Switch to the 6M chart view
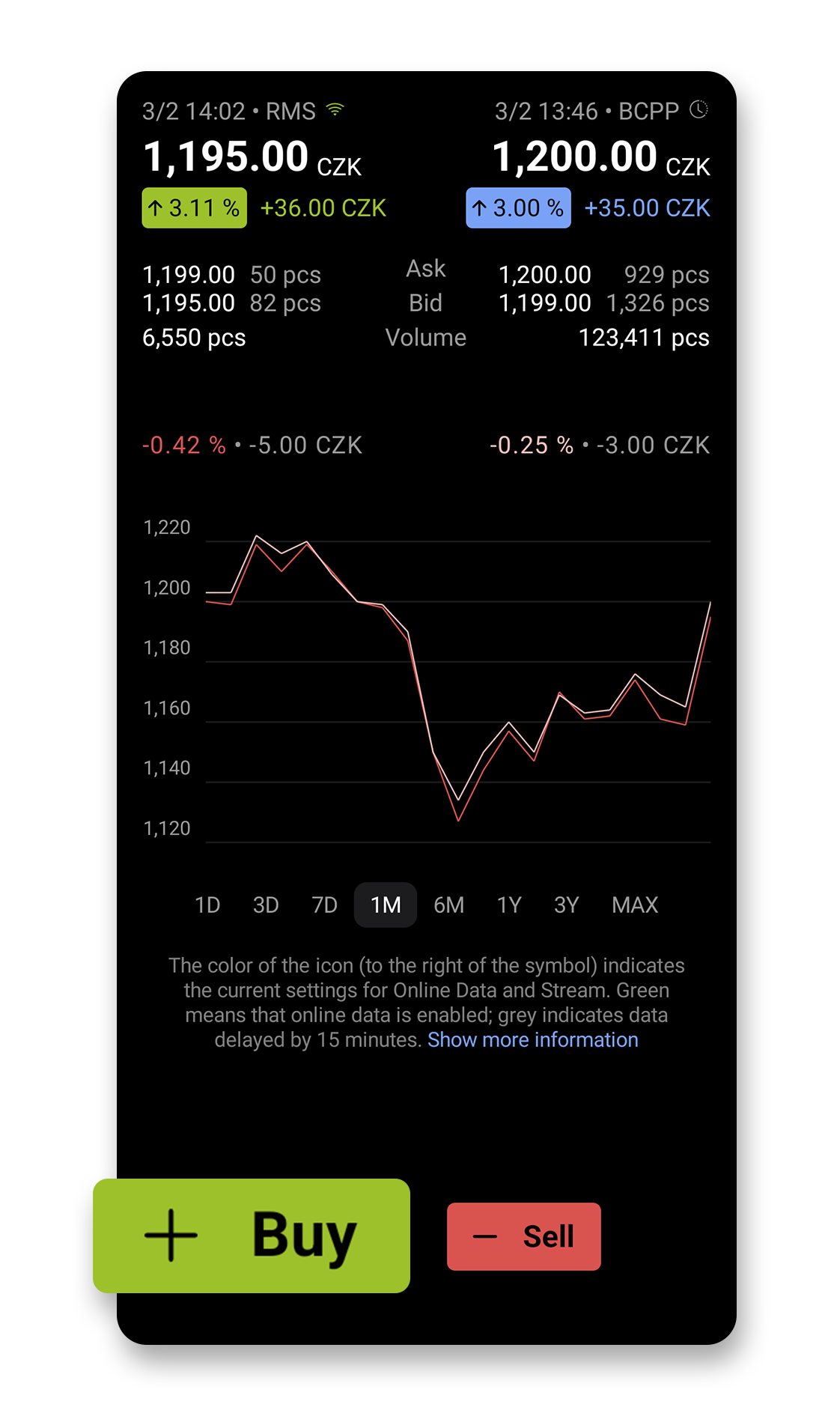This screenshot has width=840, height=1413. (448, 905)
